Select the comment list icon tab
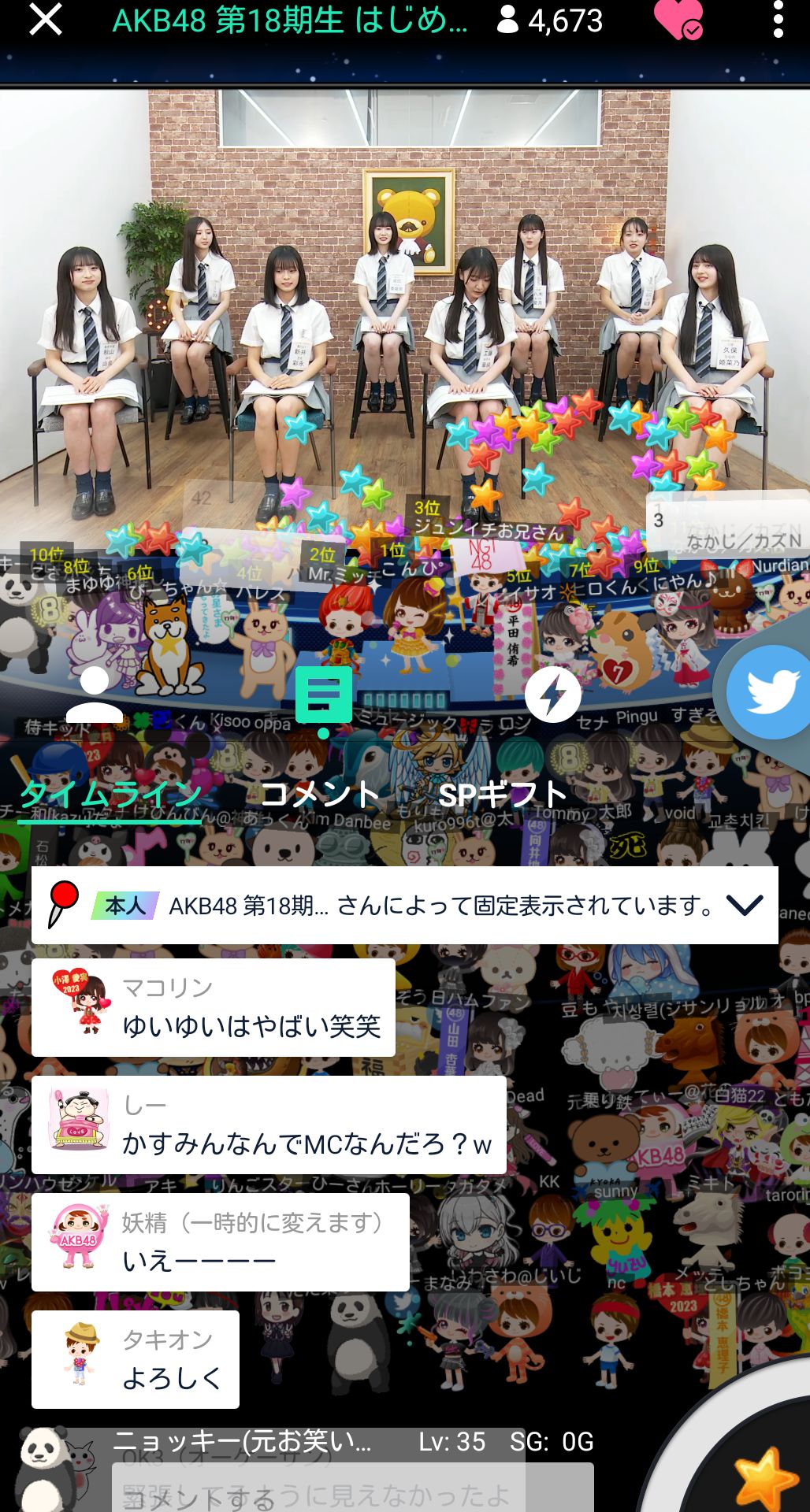 click(x=323, y=697)
